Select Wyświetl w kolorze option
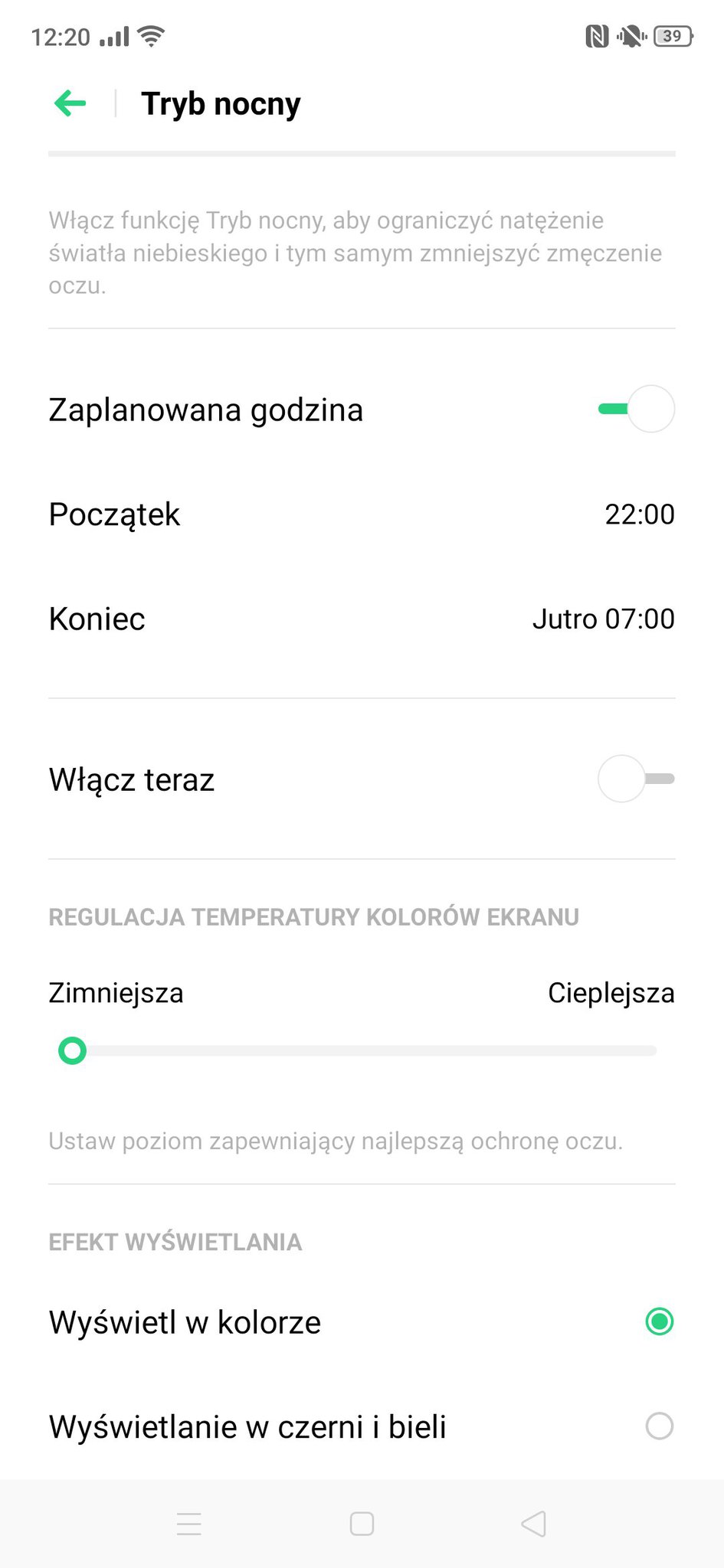Image resolution: width=724 pixels, height=1568 pixels. 362,1322
